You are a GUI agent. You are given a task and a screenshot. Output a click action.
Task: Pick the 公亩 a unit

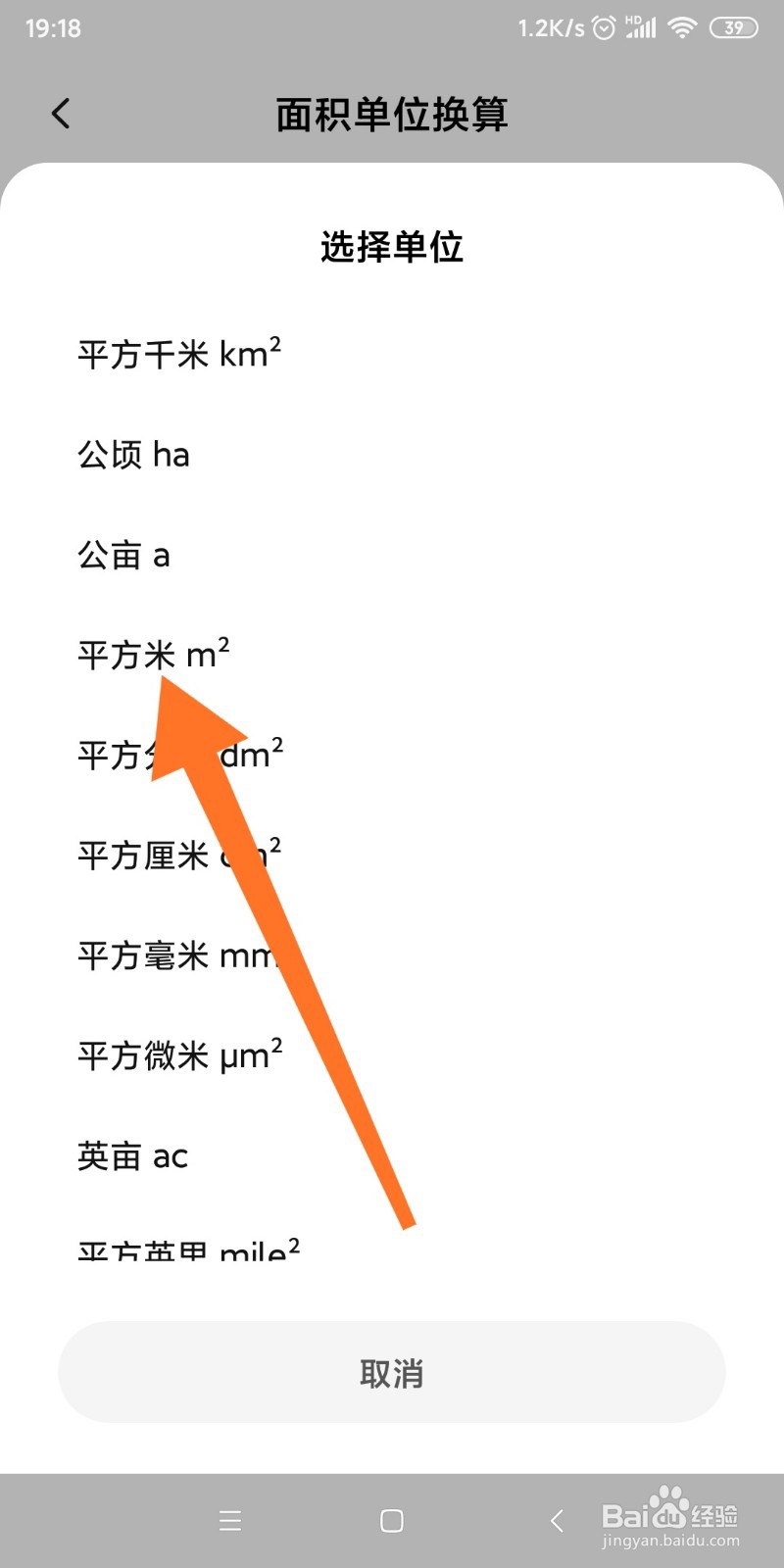(x=124, y=556)
